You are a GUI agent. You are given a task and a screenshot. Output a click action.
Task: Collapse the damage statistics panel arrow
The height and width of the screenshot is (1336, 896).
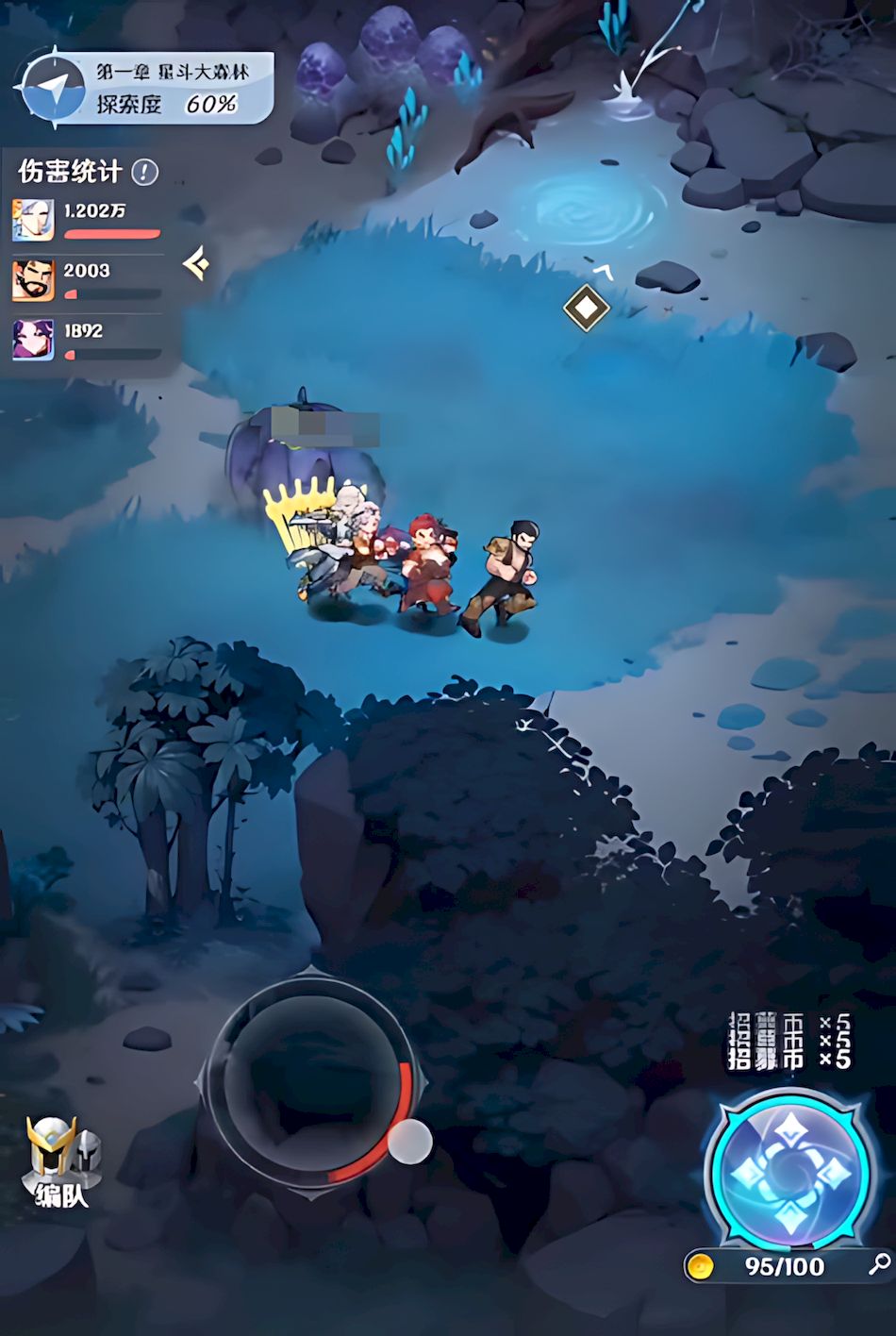pos(196,264)
